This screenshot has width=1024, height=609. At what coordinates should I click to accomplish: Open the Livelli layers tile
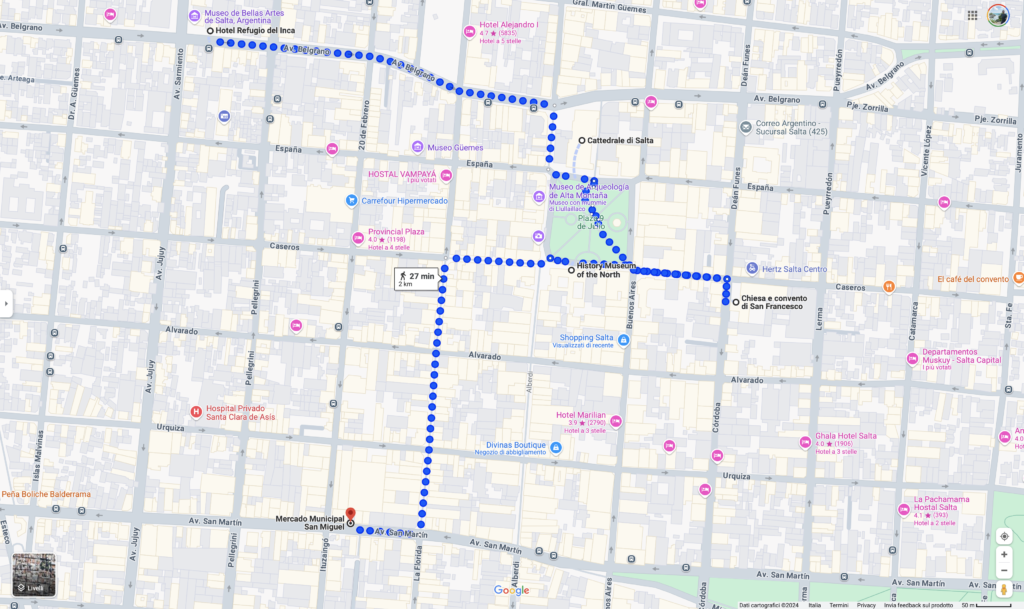coord(34,575)
